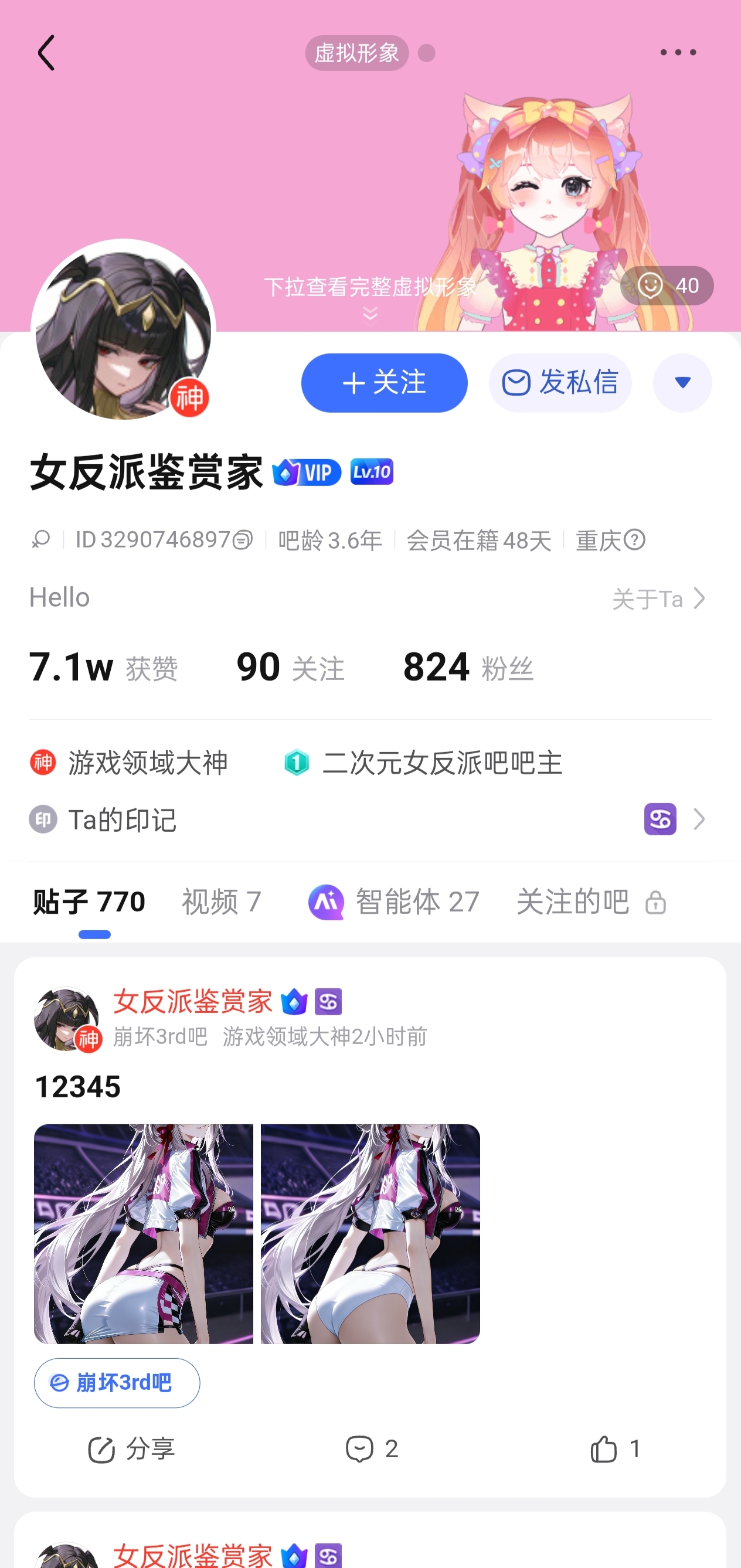Copy the user ID 3290746897

pos(242,540)
